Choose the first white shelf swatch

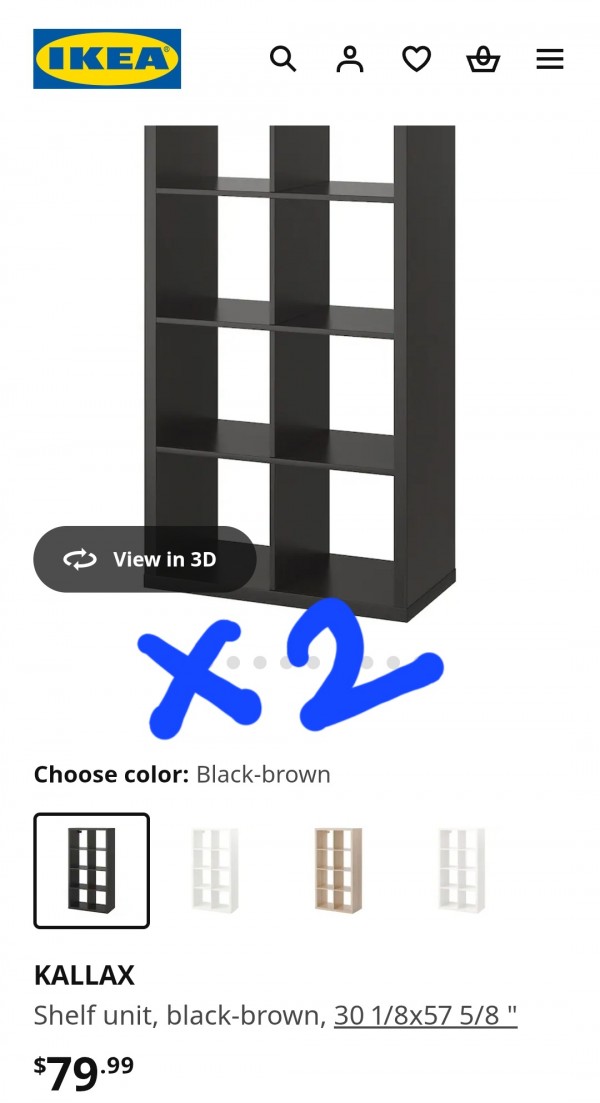[215, 870]
